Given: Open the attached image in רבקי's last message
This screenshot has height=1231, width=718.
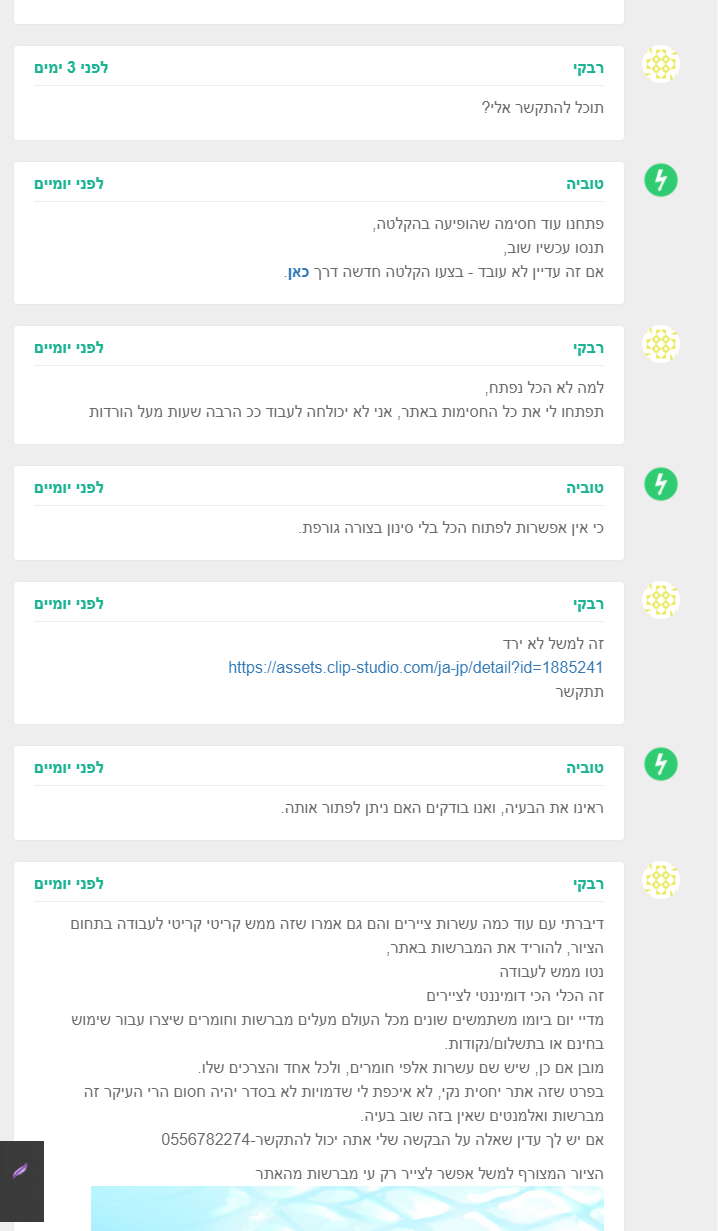Looking at the screenshot, I should (x=347, y=1208).
